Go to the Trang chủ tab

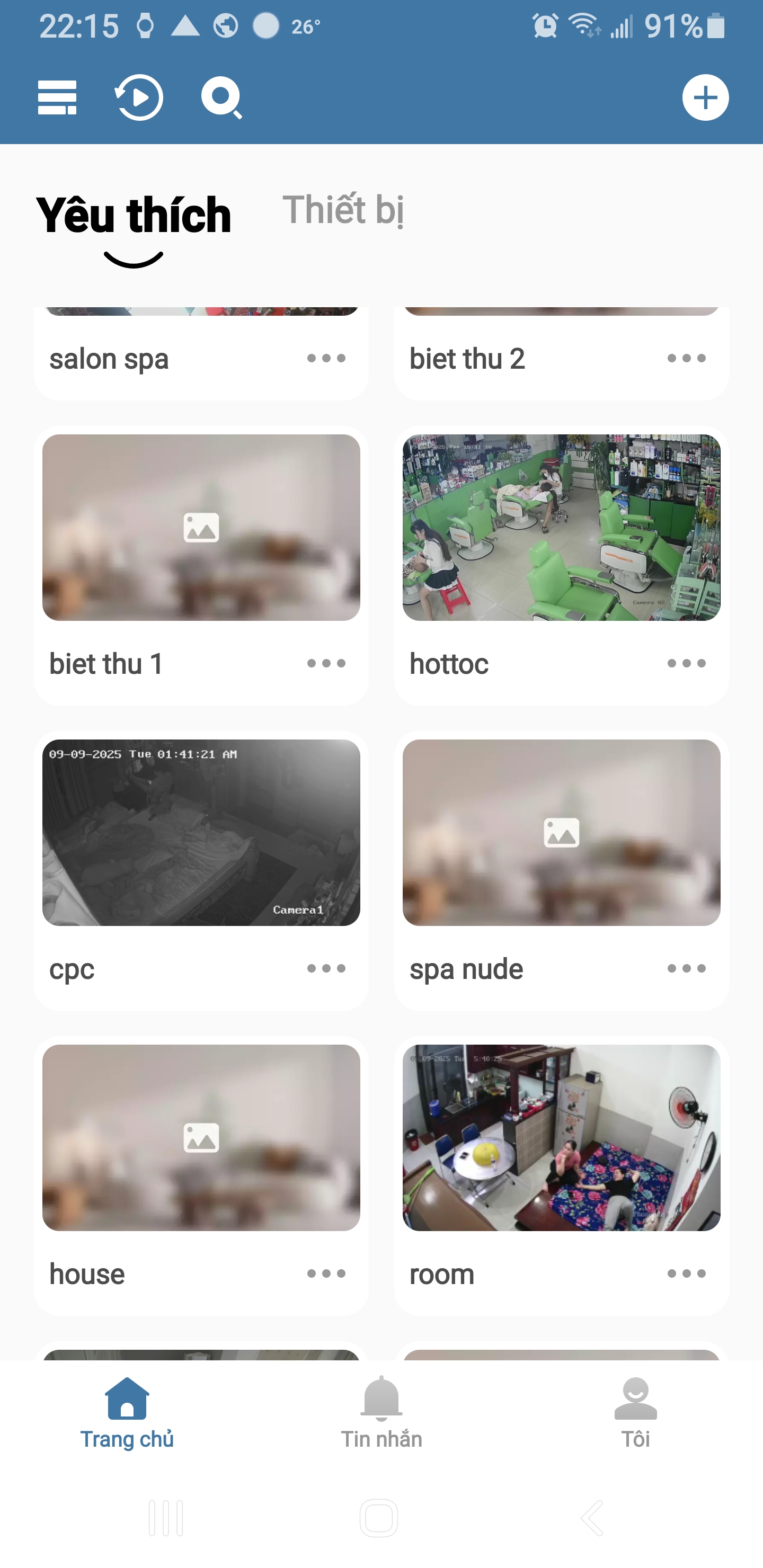(127, 1413)
